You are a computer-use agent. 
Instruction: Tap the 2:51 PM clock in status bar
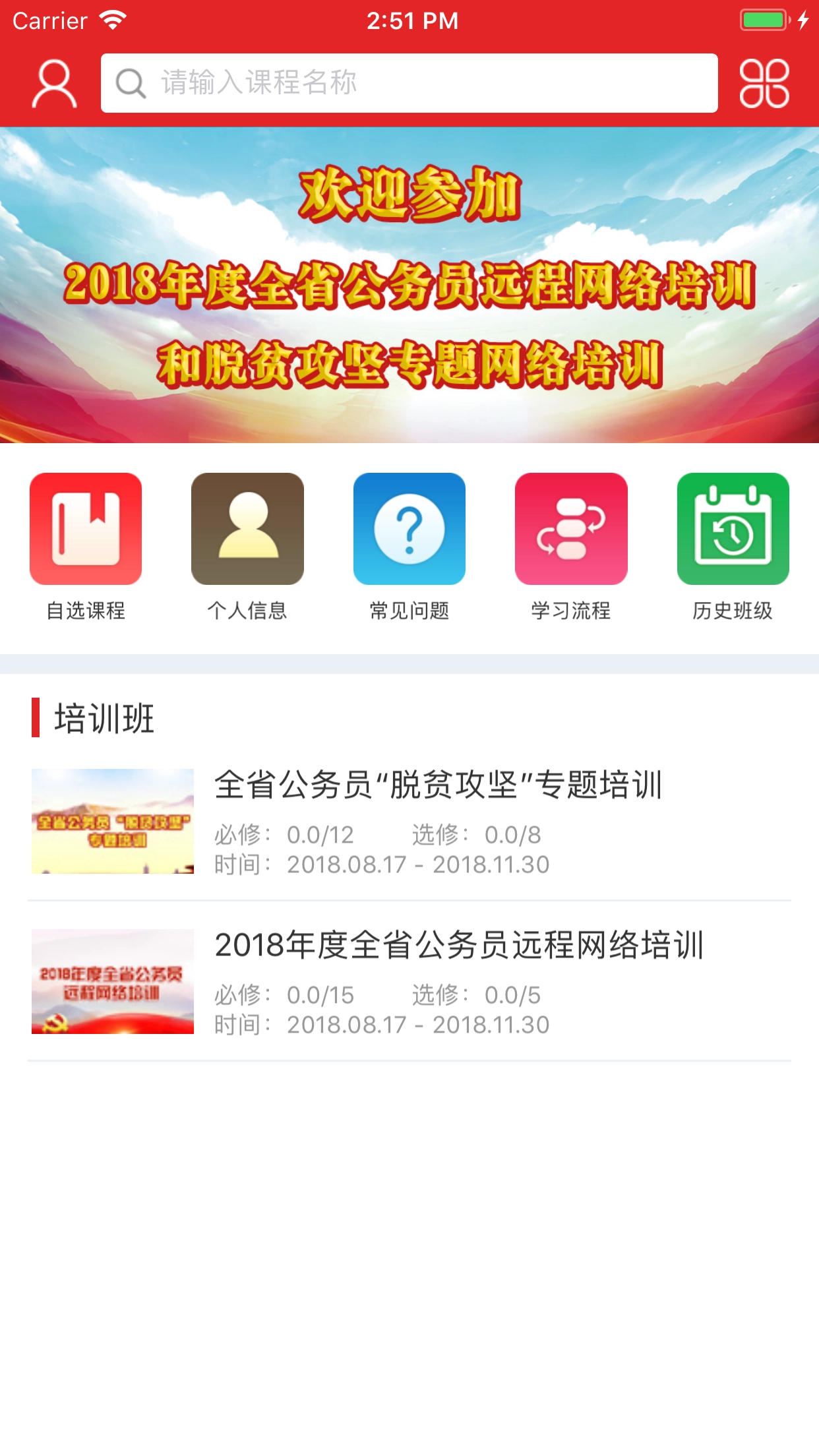[409, 20]
